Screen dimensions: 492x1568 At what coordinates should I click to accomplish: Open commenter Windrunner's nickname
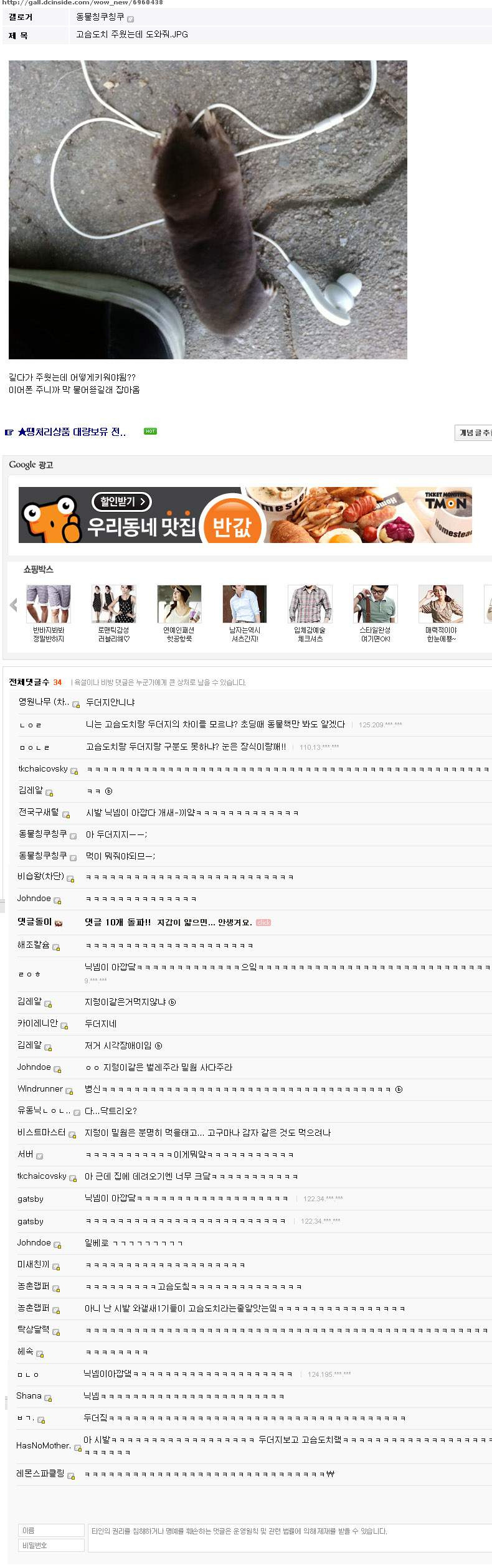coord(40,1089)
